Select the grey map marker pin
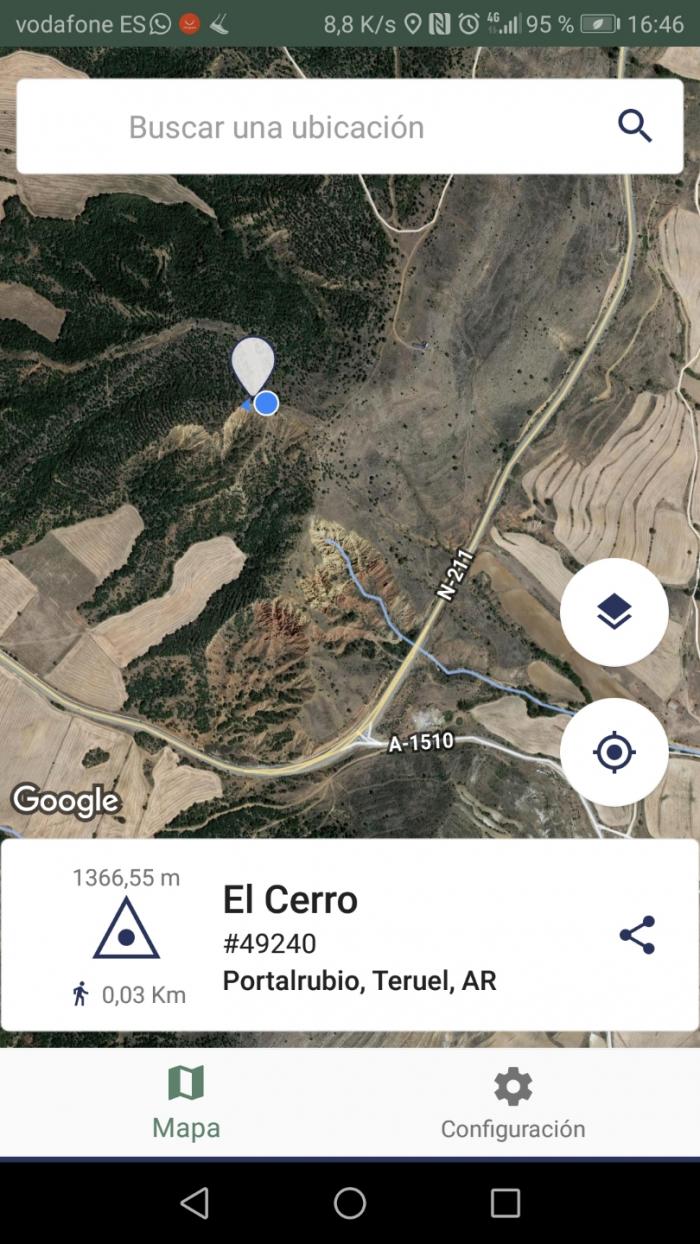Viewport: 700px width, 1244px height. (253, 366)
